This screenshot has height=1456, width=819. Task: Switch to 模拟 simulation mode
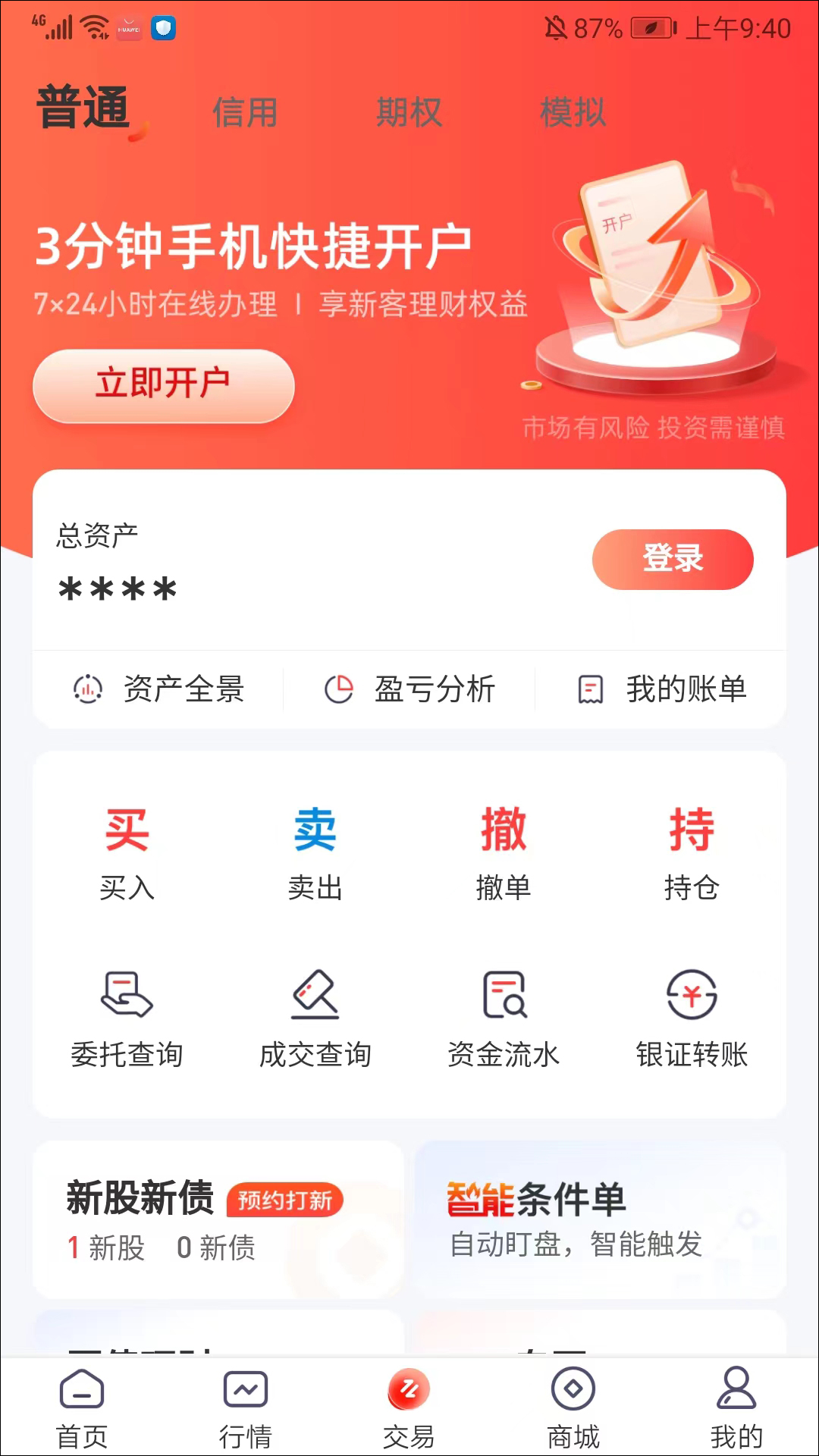(572, 112)
